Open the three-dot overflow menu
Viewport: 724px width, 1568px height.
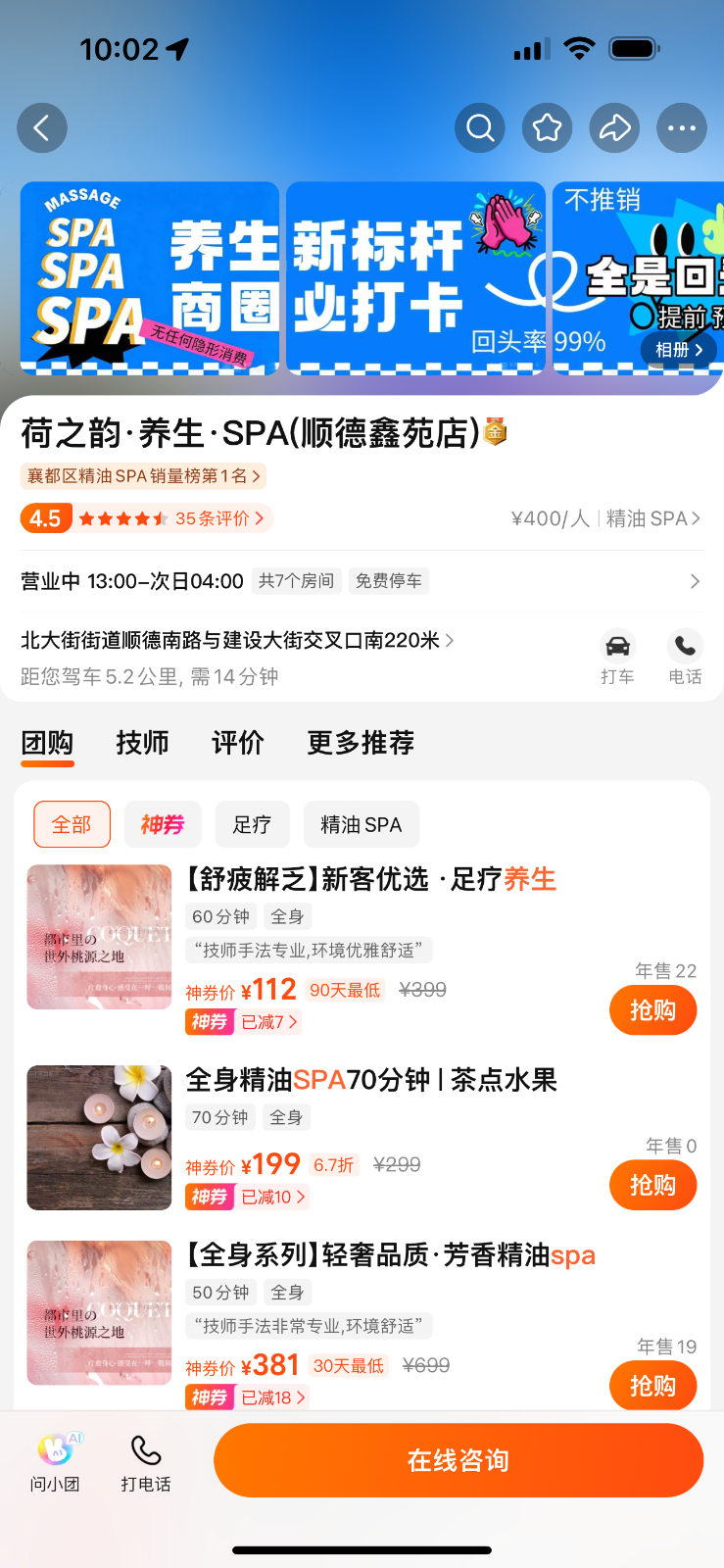pos(682,127)
